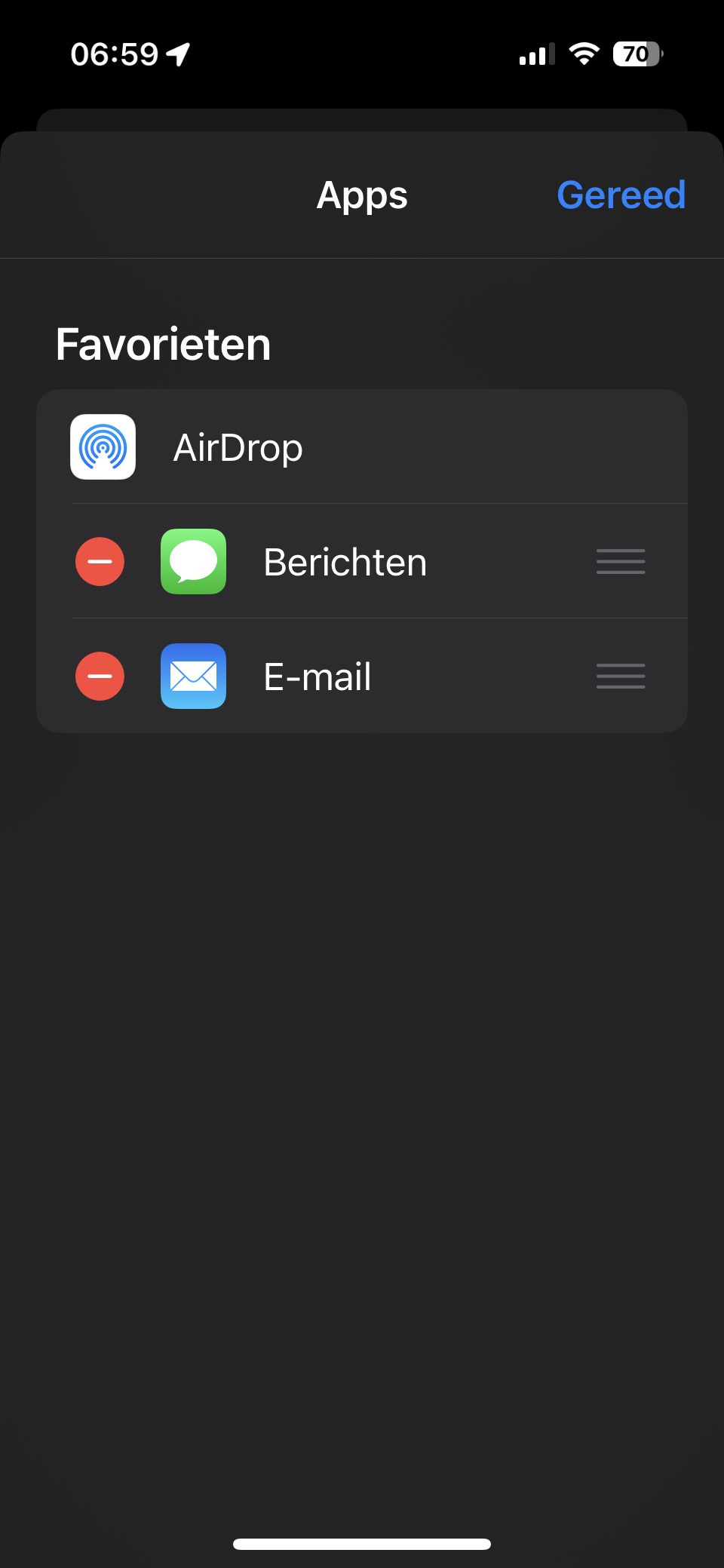Remove Berichten from Favorieten

pos(100,562)
